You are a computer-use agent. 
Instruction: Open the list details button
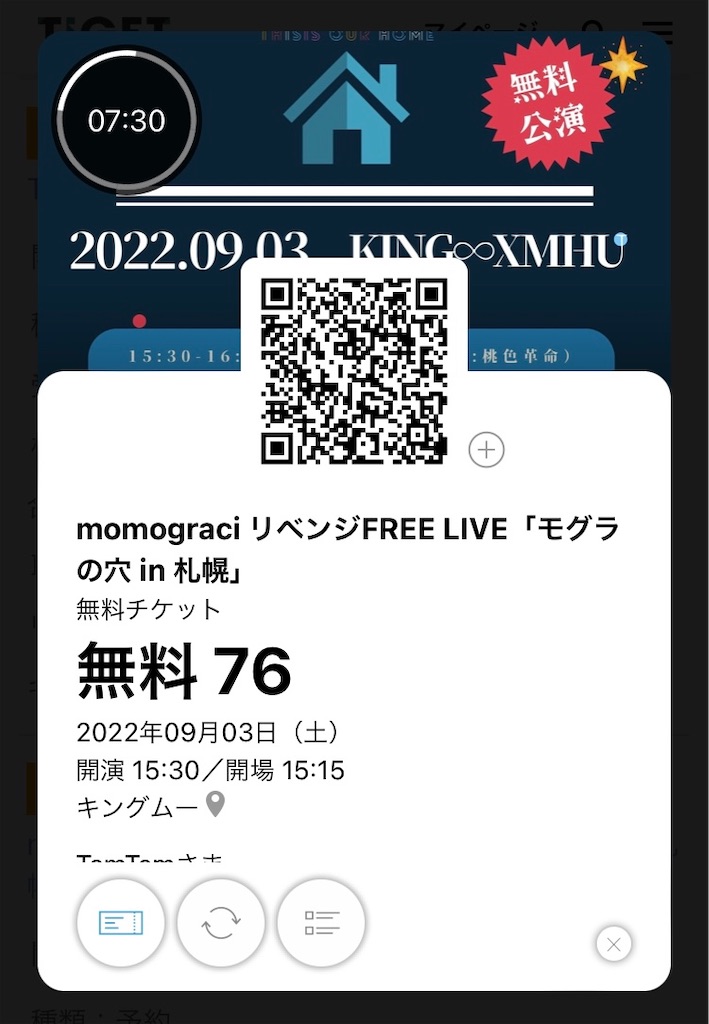coord(321,922)
